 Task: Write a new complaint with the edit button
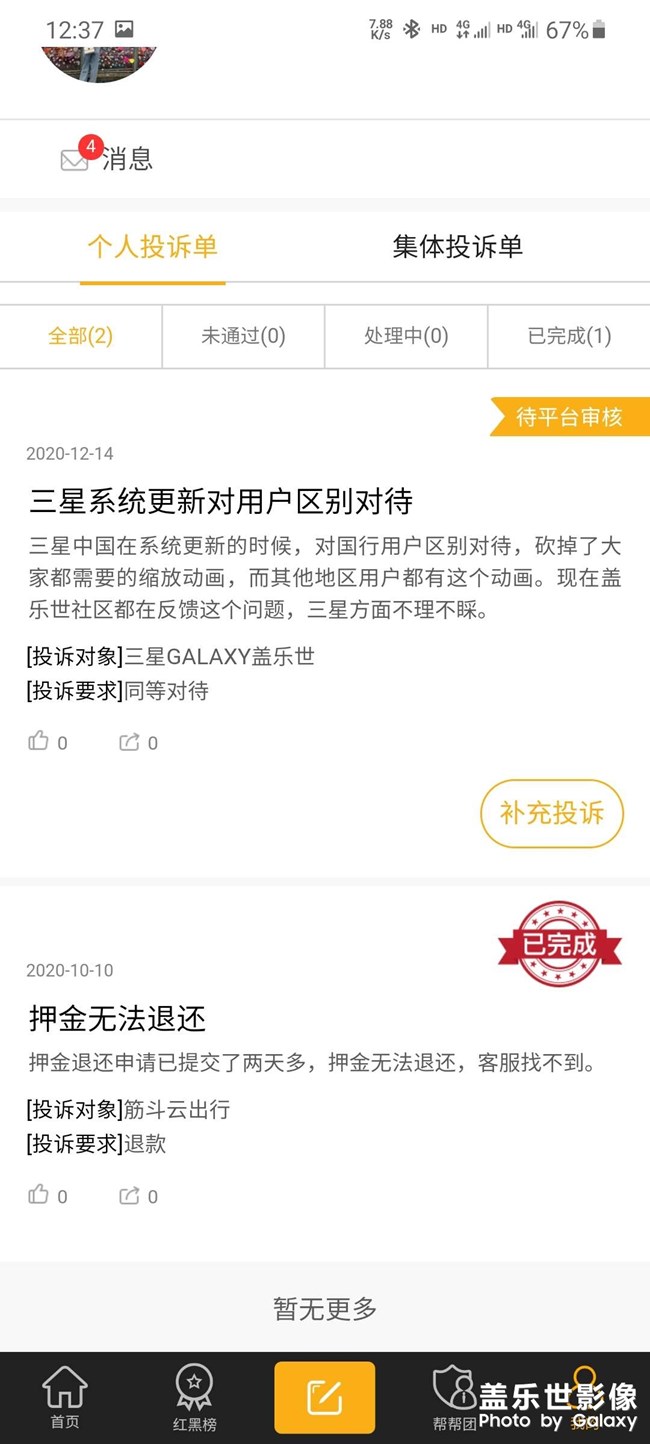pos(325,1397)
